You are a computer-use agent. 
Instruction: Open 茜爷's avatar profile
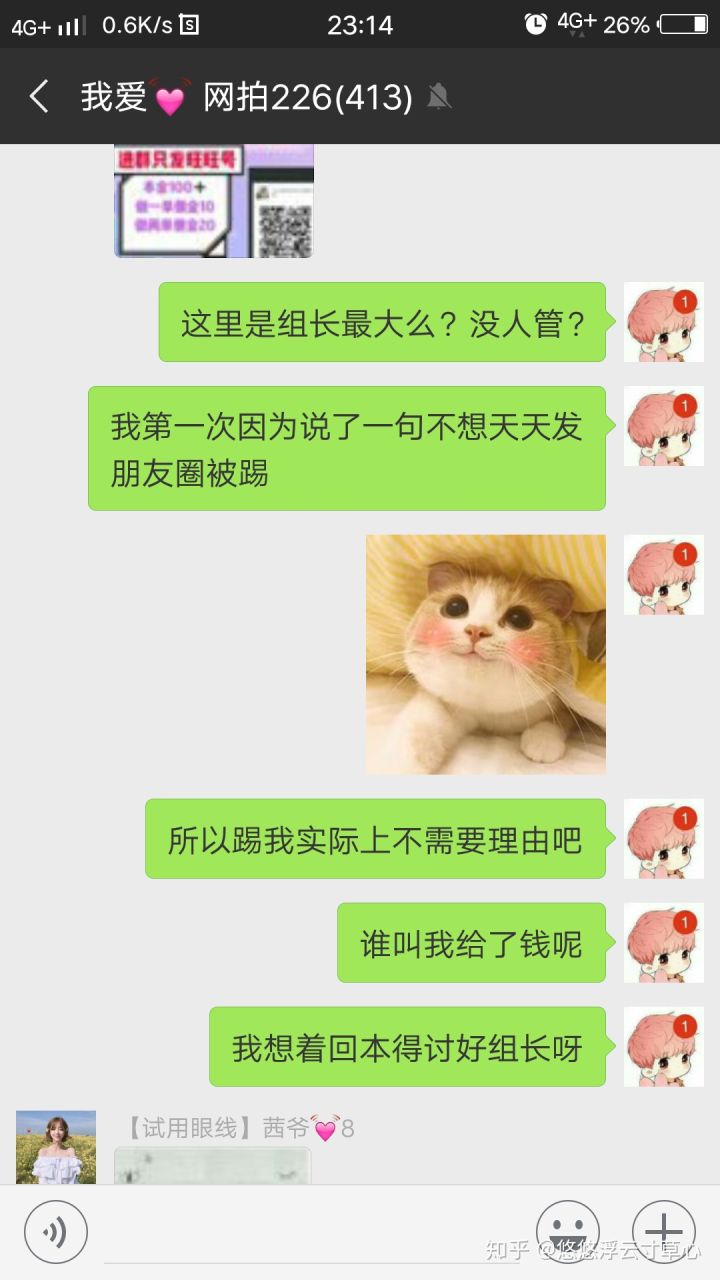click(x=56, y=1147)
